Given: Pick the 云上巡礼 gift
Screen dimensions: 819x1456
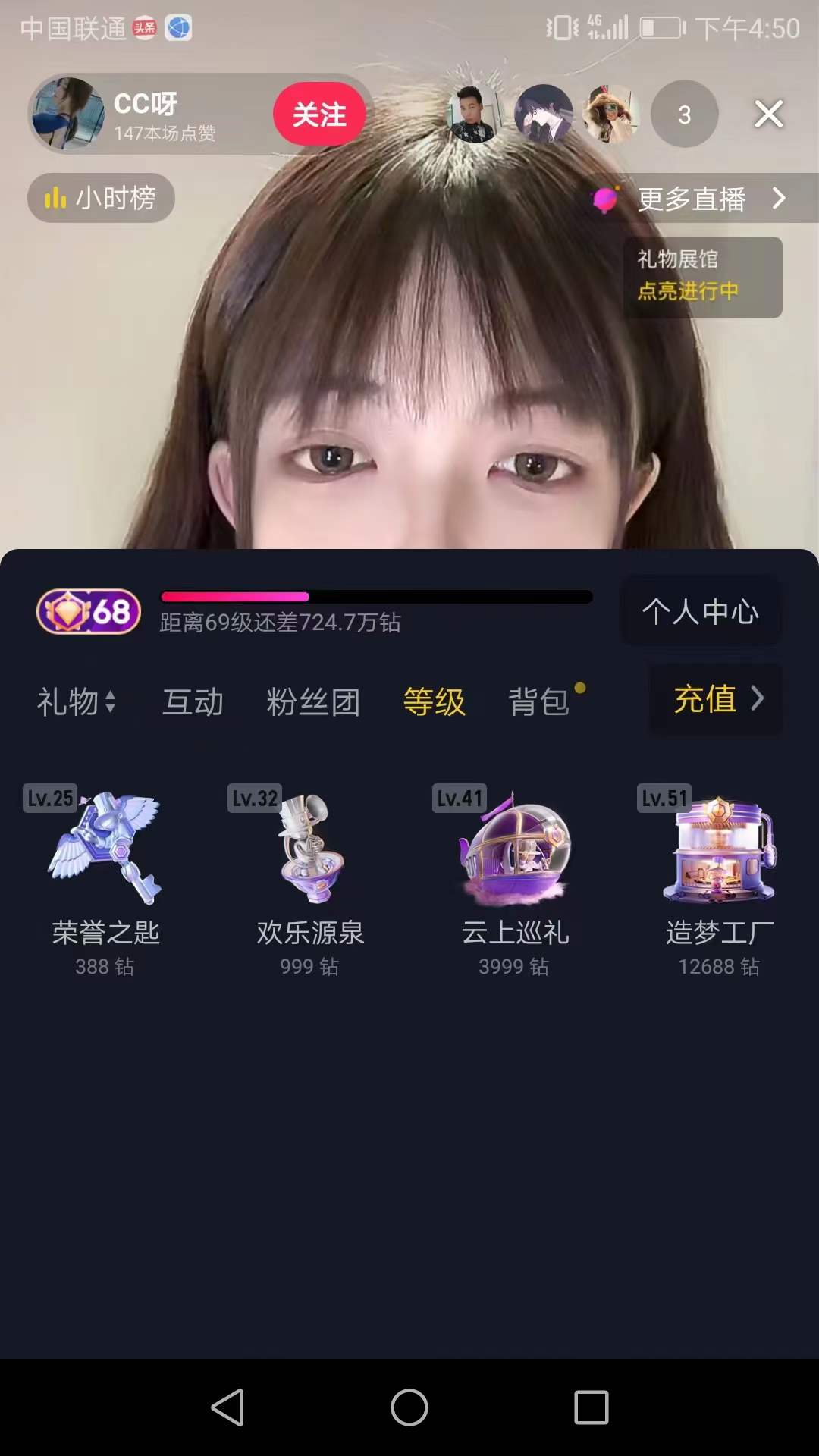Looking at the screenshot, I should (x=515, y=880).
